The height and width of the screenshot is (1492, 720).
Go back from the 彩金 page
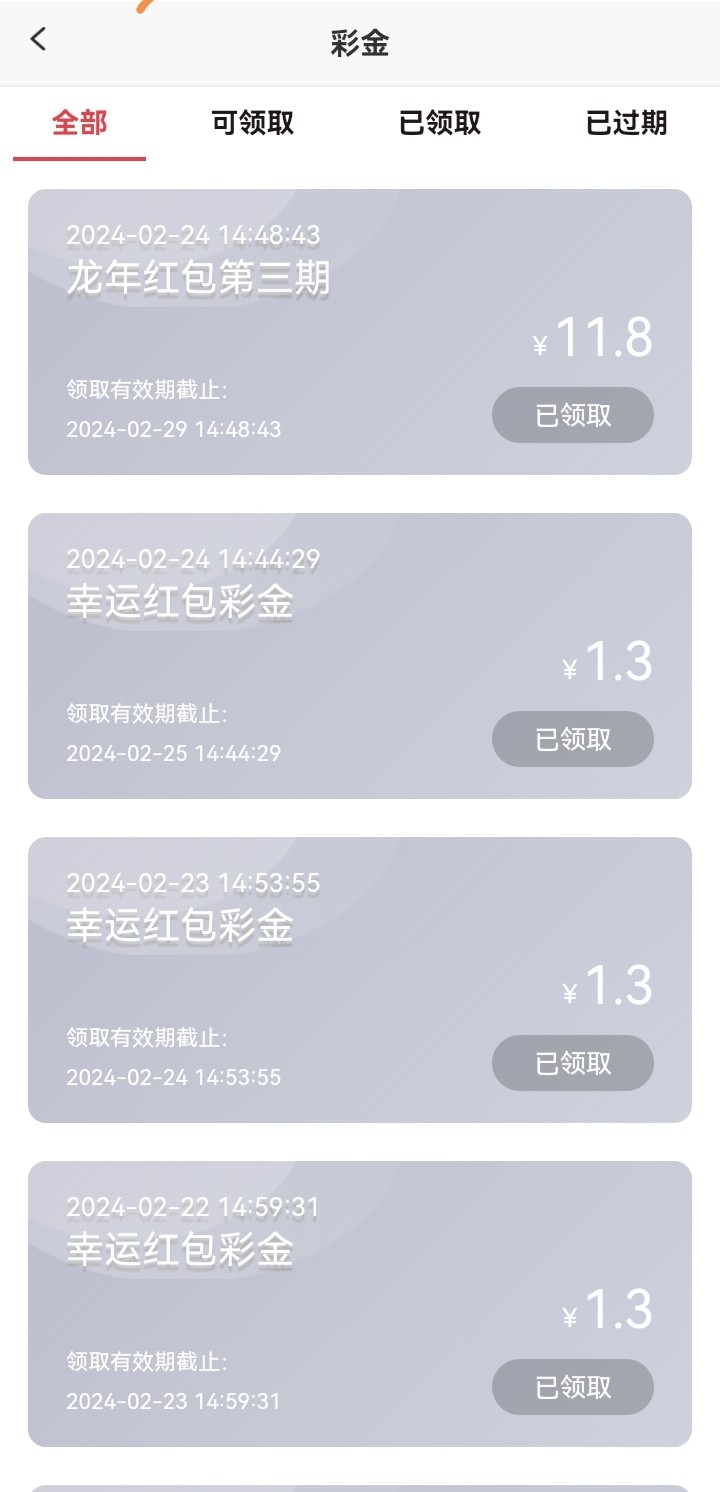39,40
